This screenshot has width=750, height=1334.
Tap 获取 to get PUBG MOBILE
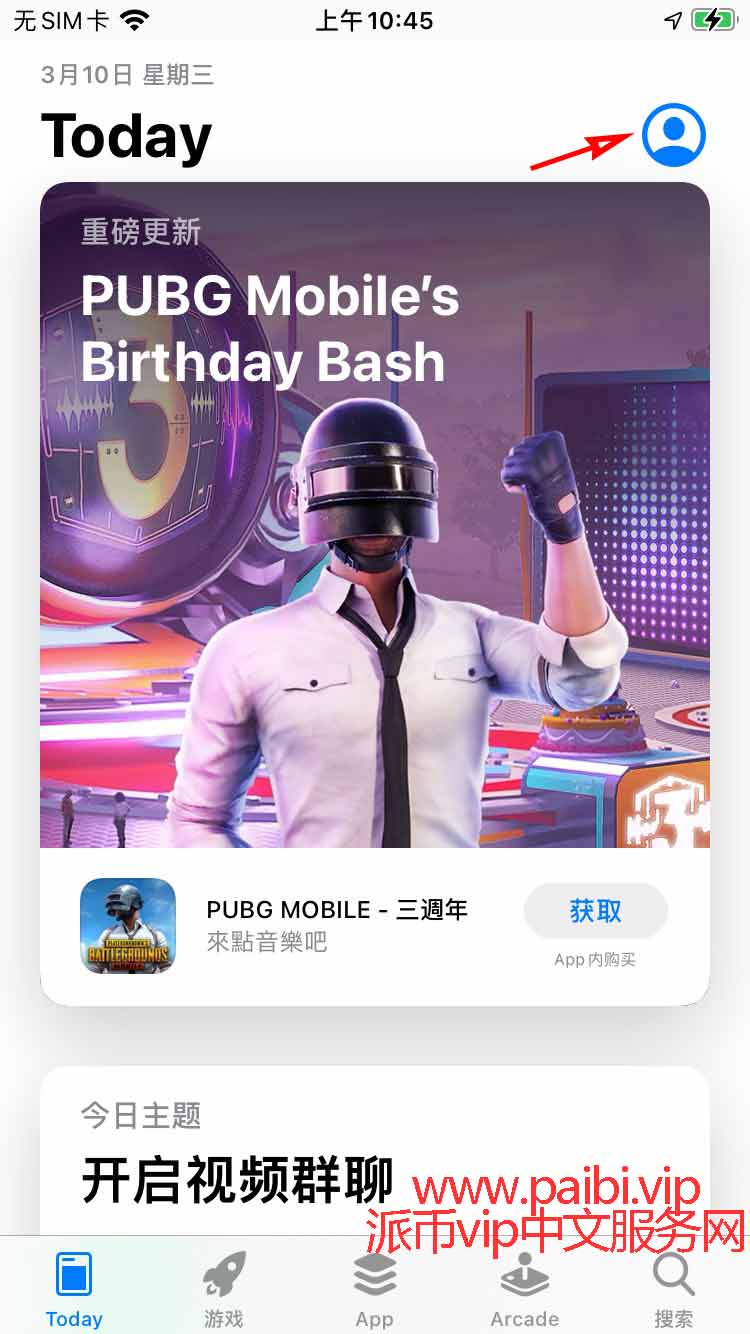coord(595,911)
